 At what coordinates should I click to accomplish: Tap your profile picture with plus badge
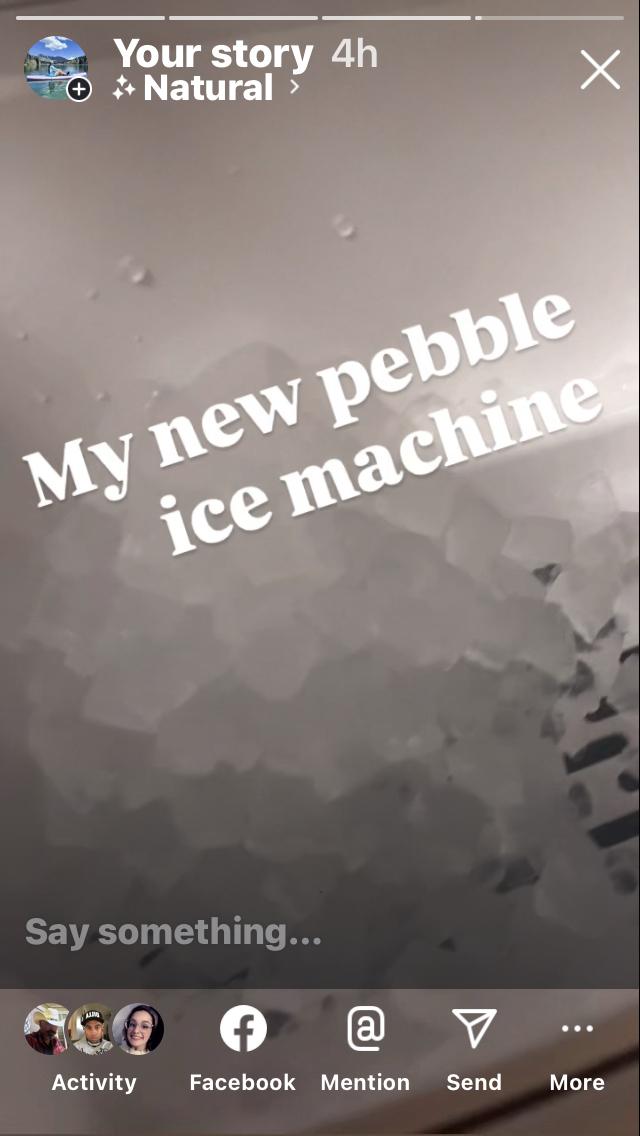(x=56, y=69)
